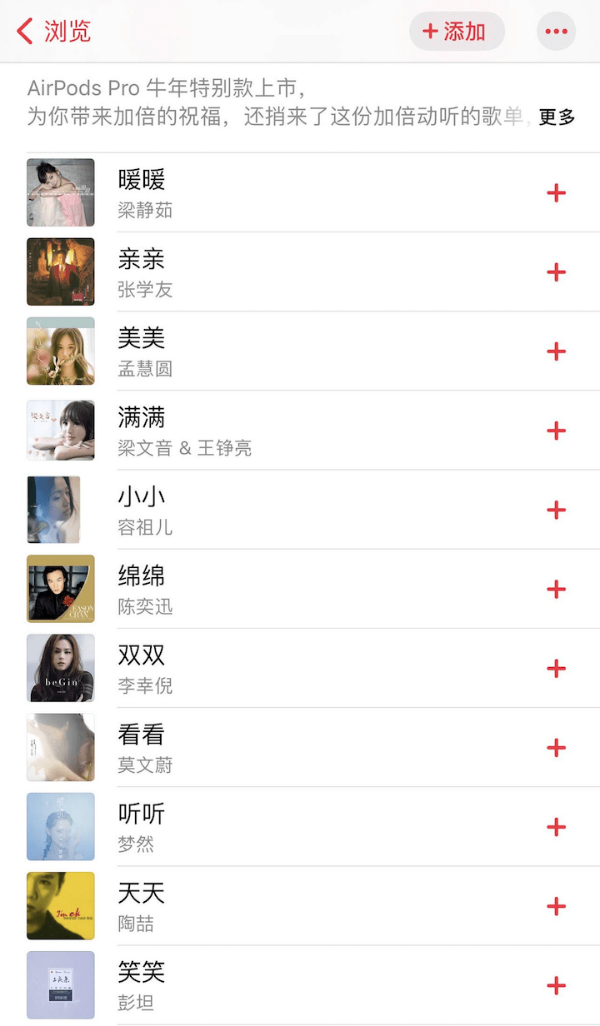Add 满满 by 梁文音 & 王铮亮
Image resolution: width=600 pixels, height=1026 pixels.
556,431
